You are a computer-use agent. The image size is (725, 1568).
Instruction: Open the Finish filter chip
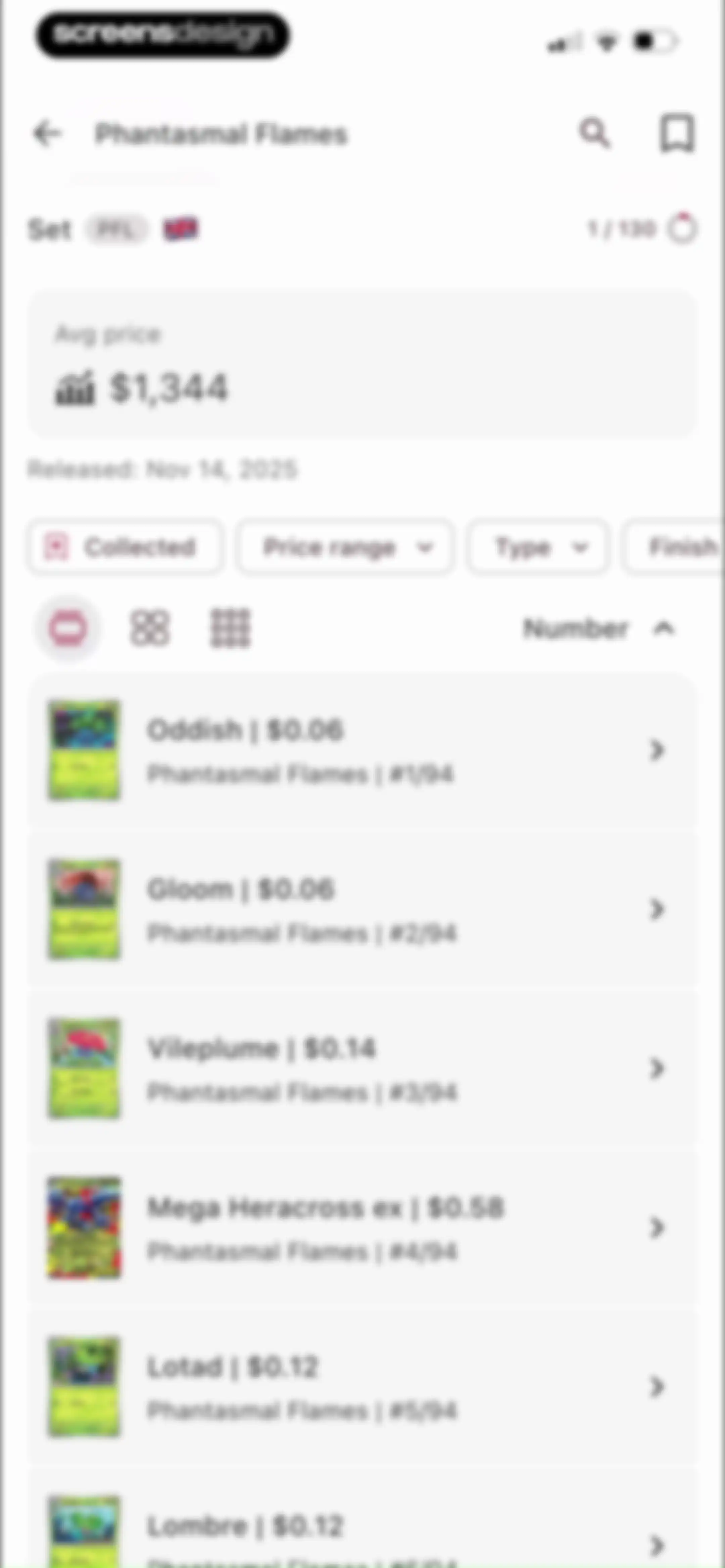click(673, 547)
